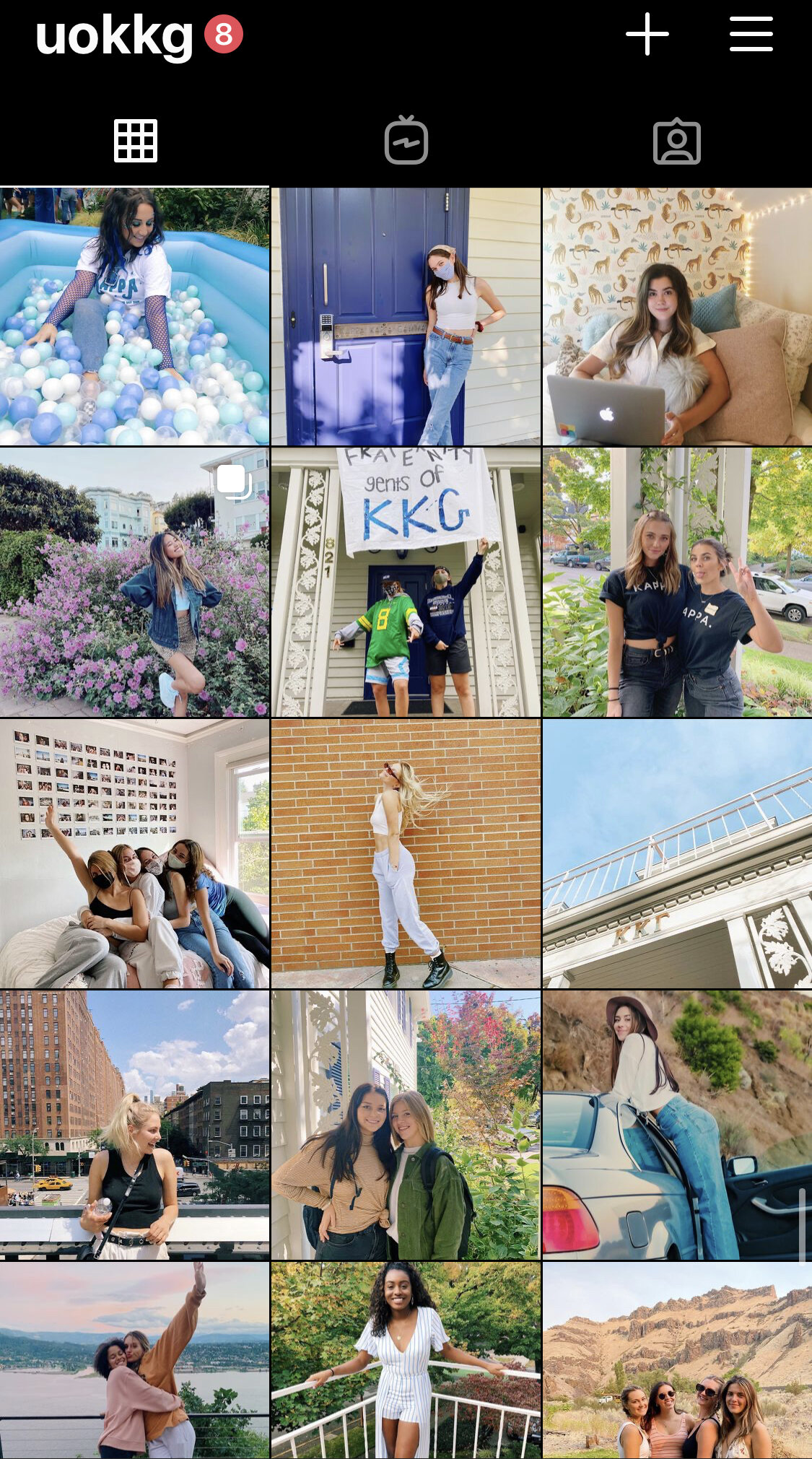Image resolution: width=812 pixels, height=1459 pixels.
Task: Switch to the tagged photos tab
Action: coord(677,141)
